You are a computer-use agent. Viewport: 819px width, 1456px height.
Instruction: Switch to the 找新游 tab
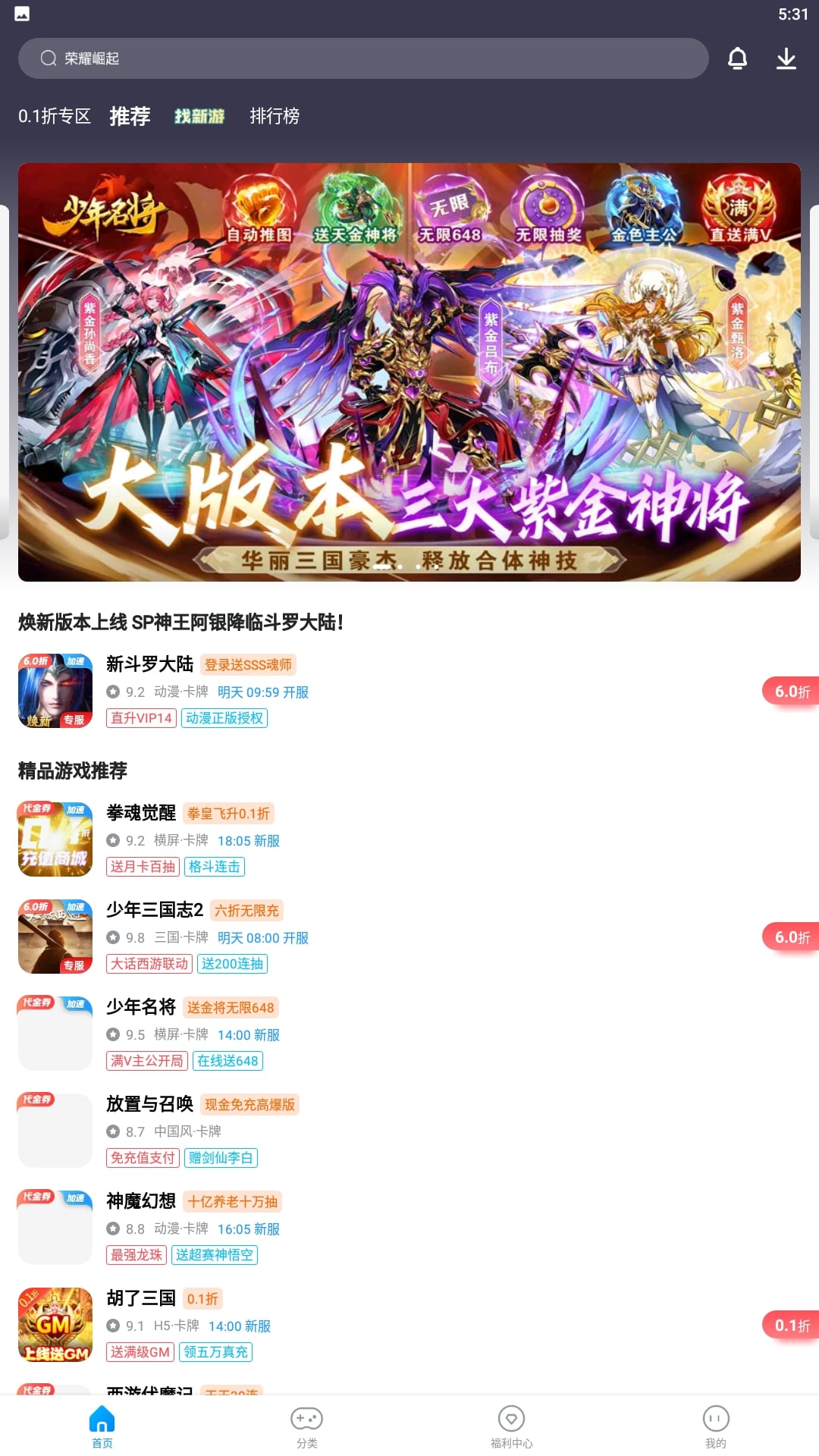pos(199,116)
